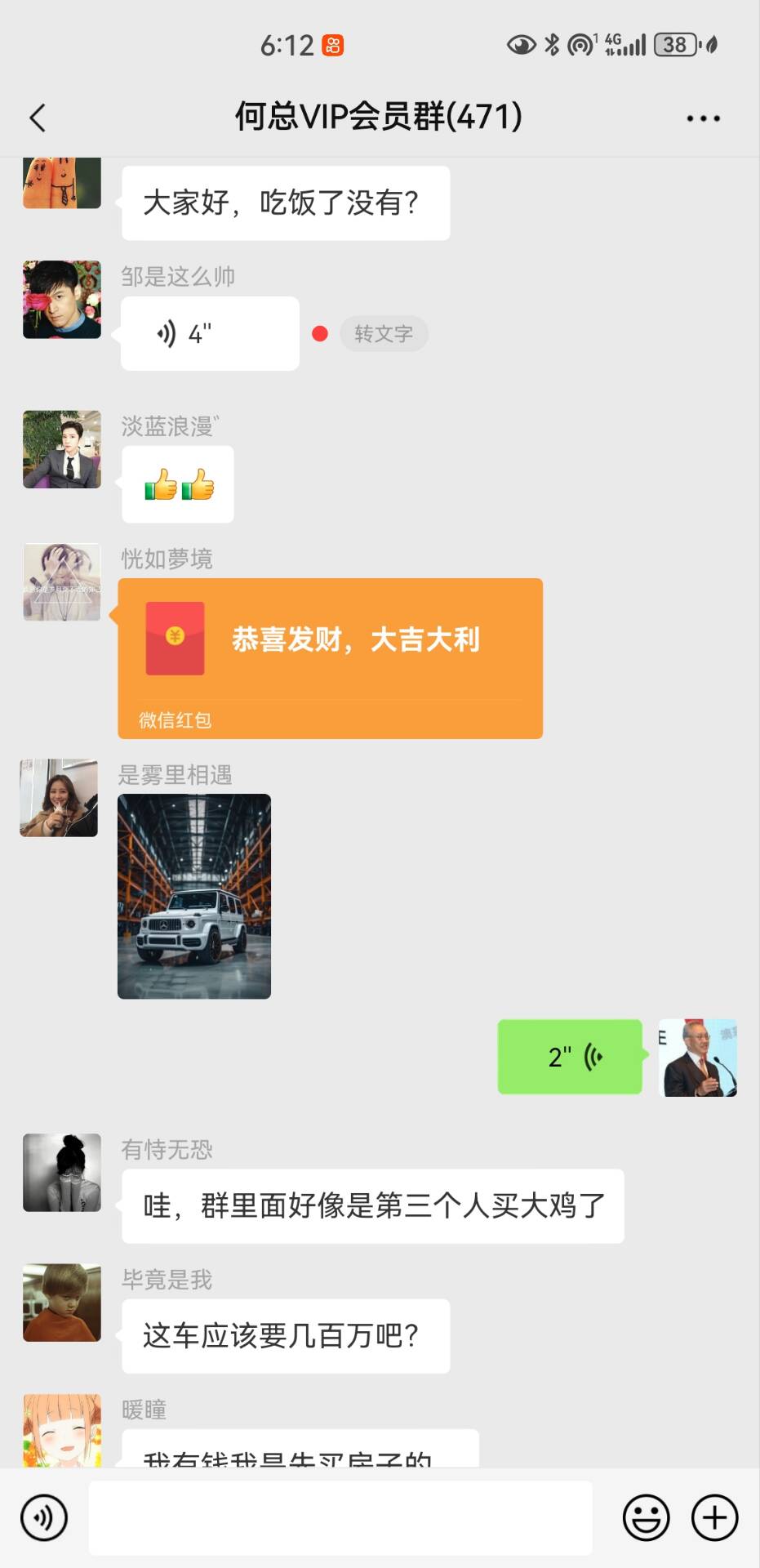The image size is (760, 1568).
Task: Play the green 2-second voice message
Action: pos(570,1057)
